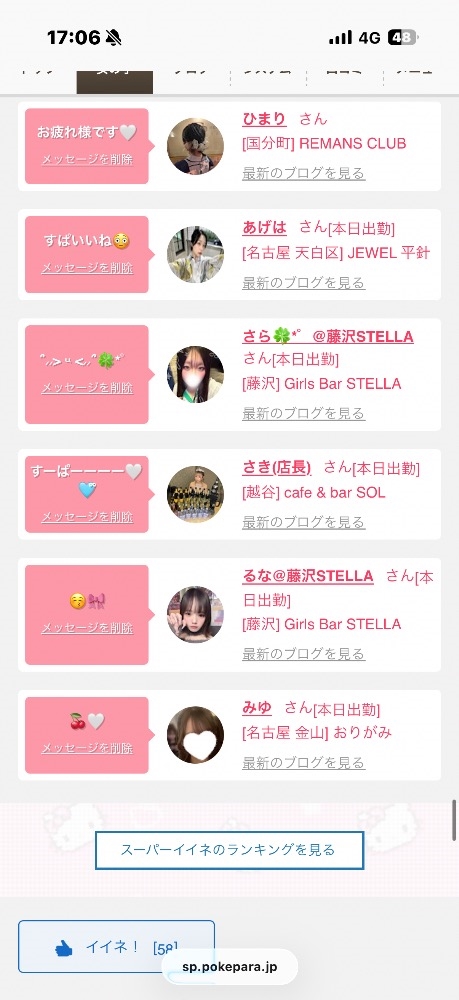
Task: Delete the cherry emoji message to みゆ
Action: tap(87, 748)
